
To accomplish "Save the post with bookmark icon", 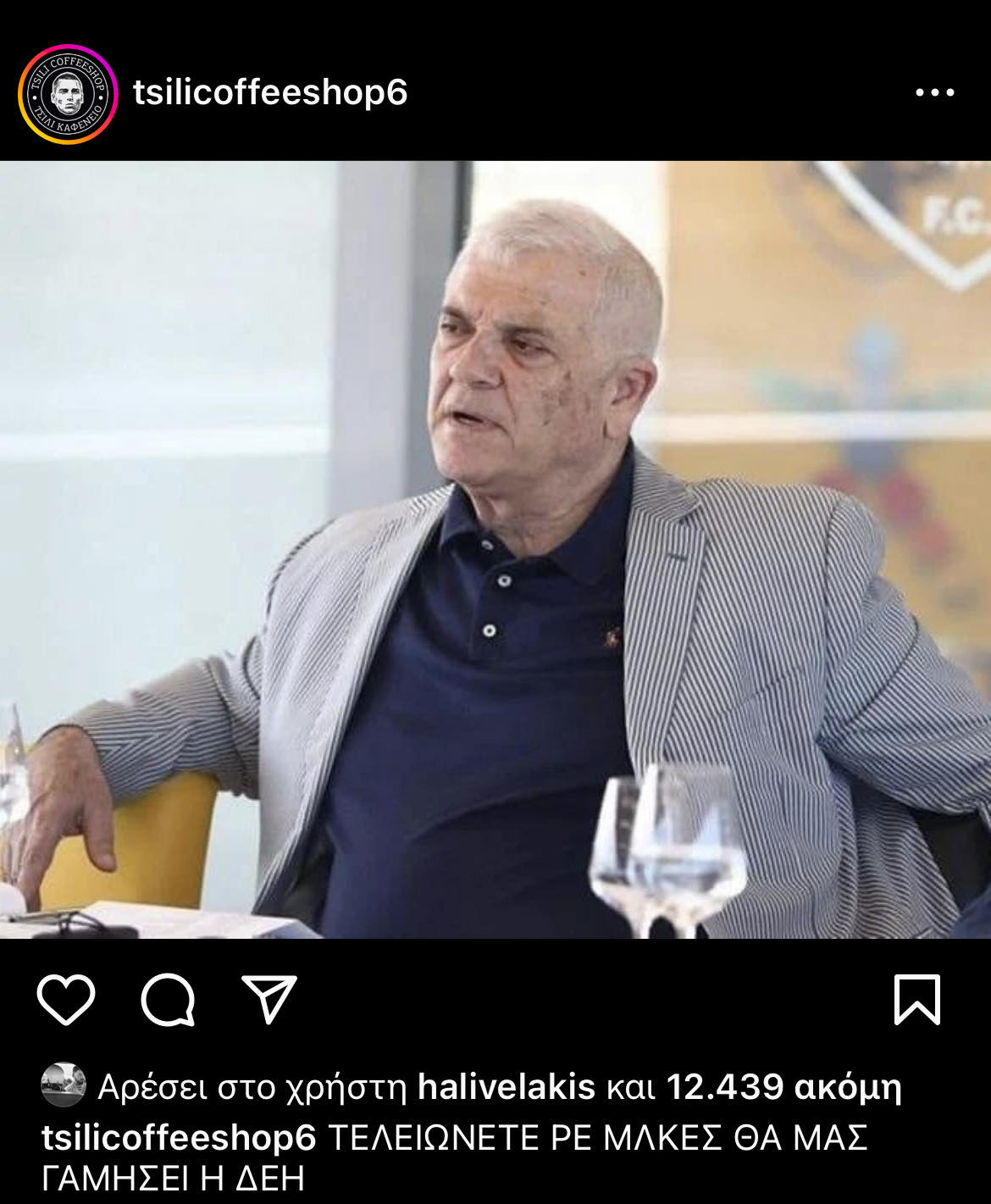I will tap(917, 1000).
